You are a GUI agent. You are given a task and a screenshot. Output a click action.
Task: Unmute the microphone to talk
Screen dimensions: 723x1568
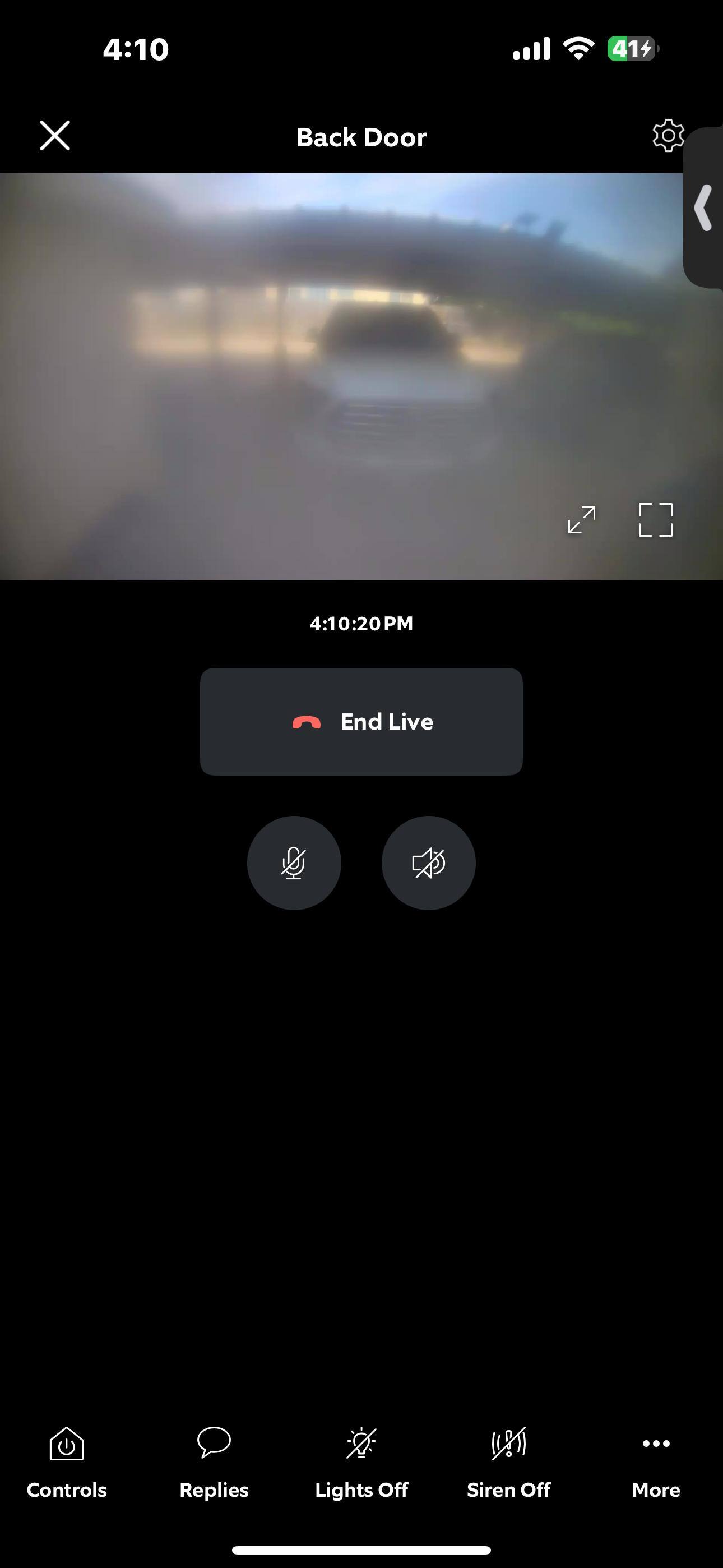point(294,863)
